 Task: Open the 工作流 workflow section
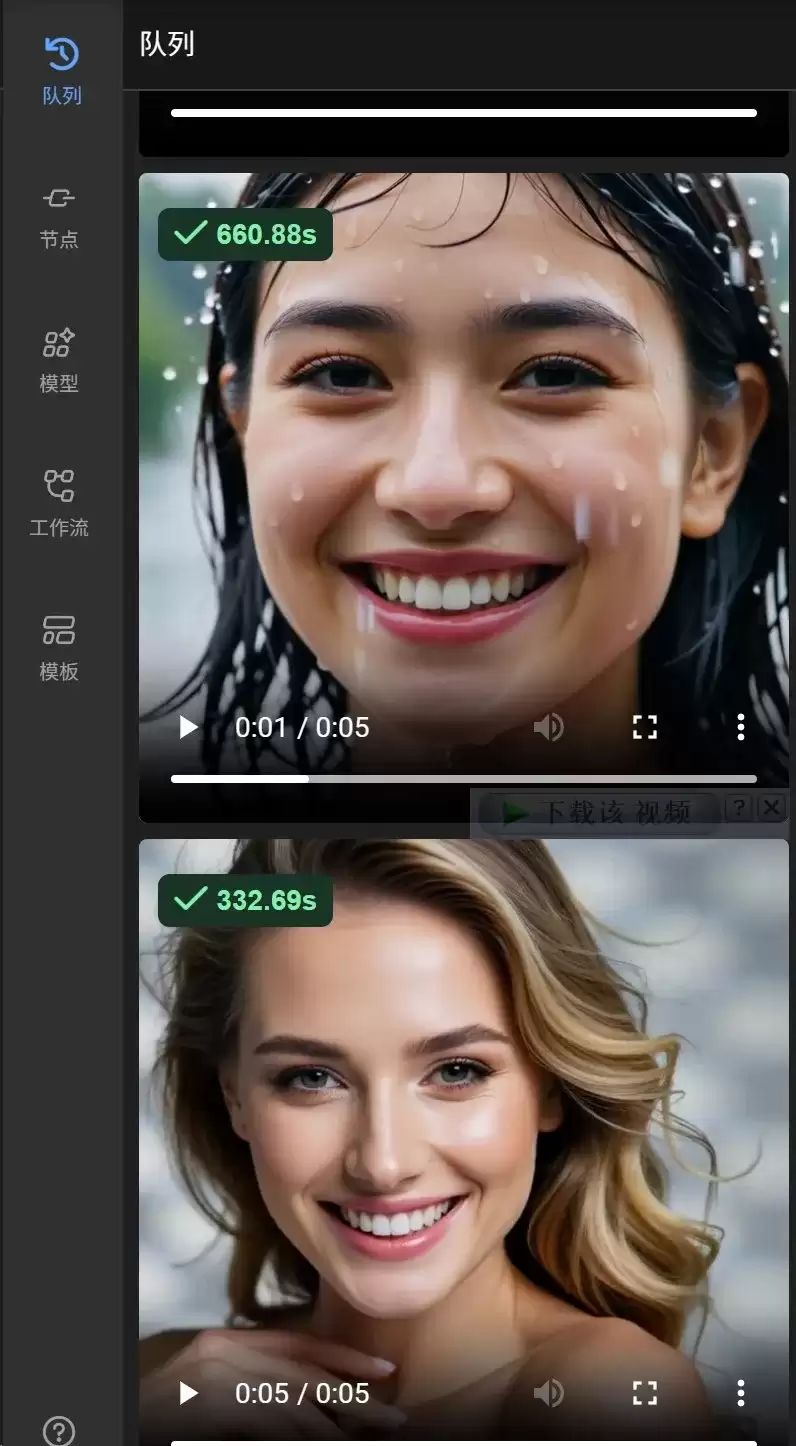point(59,503)
